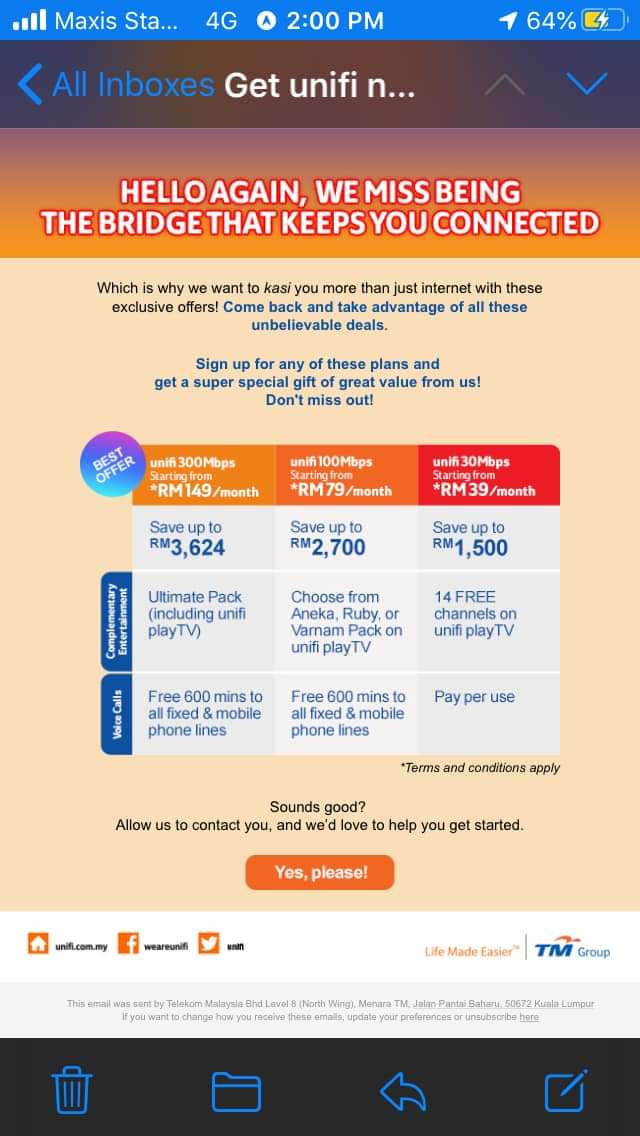640x1136 pixels.
Task: Compose a new email
Action: click(x=566, y=1090)
